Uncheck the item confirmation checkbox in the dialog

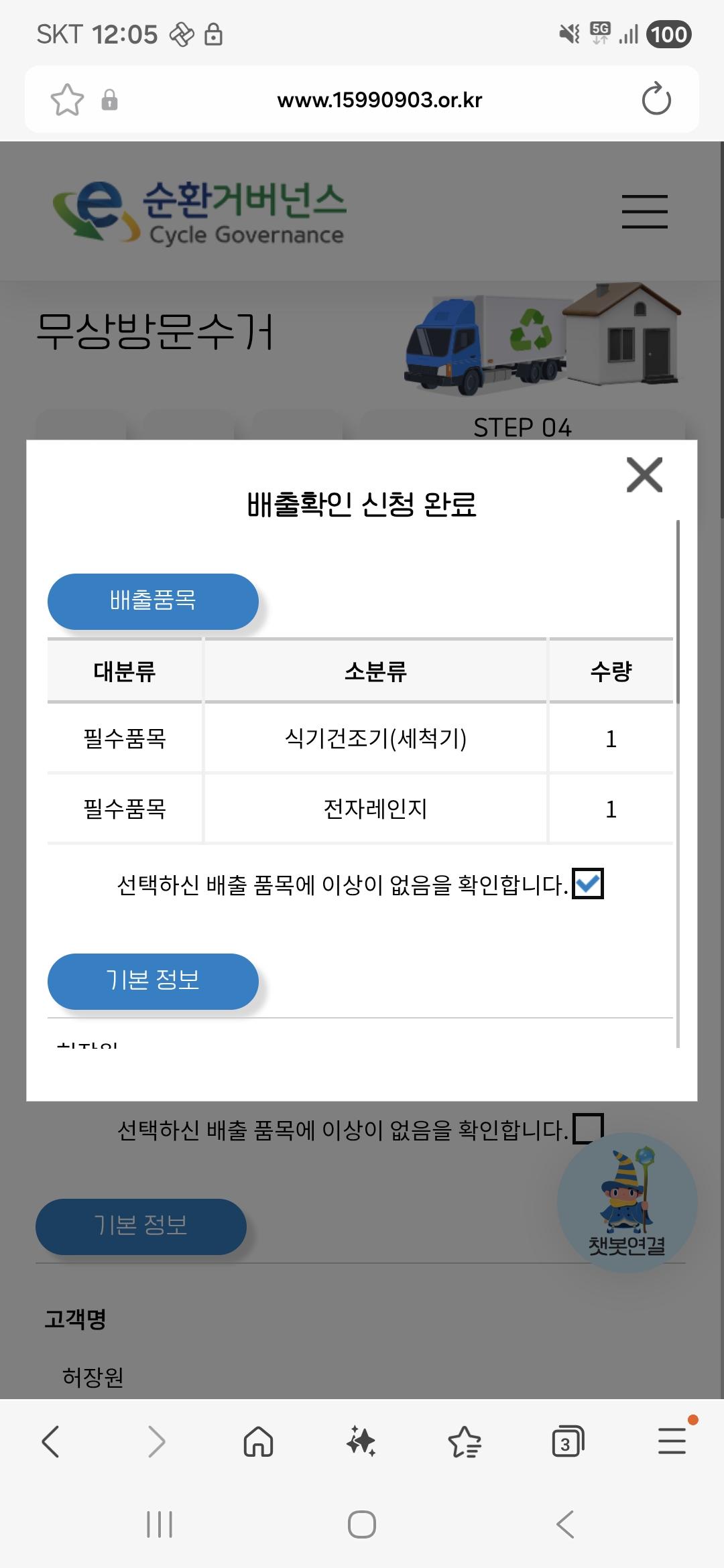pos(588,883)
